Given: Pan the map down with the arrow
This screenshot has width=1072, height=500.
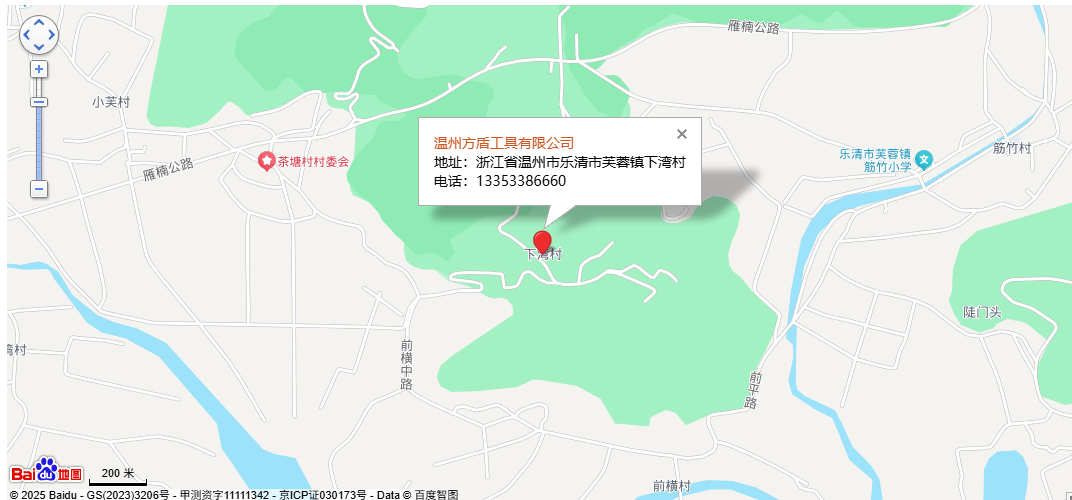Looking at the screenshot, I should pyautogui.click(x=39, y=46).
